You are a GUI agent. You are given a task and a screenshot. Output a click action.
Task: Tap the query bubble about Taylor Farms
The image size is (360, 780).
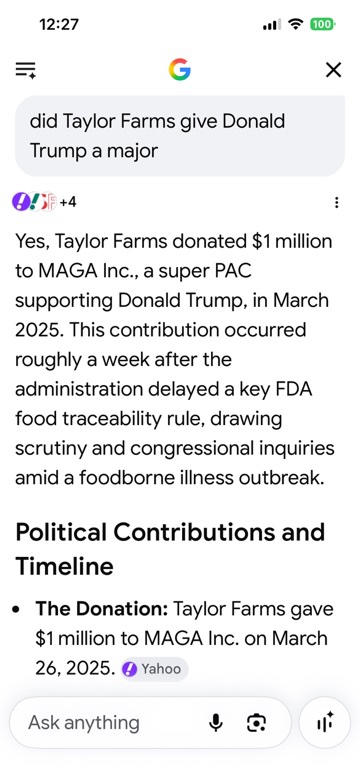point(180,136)
